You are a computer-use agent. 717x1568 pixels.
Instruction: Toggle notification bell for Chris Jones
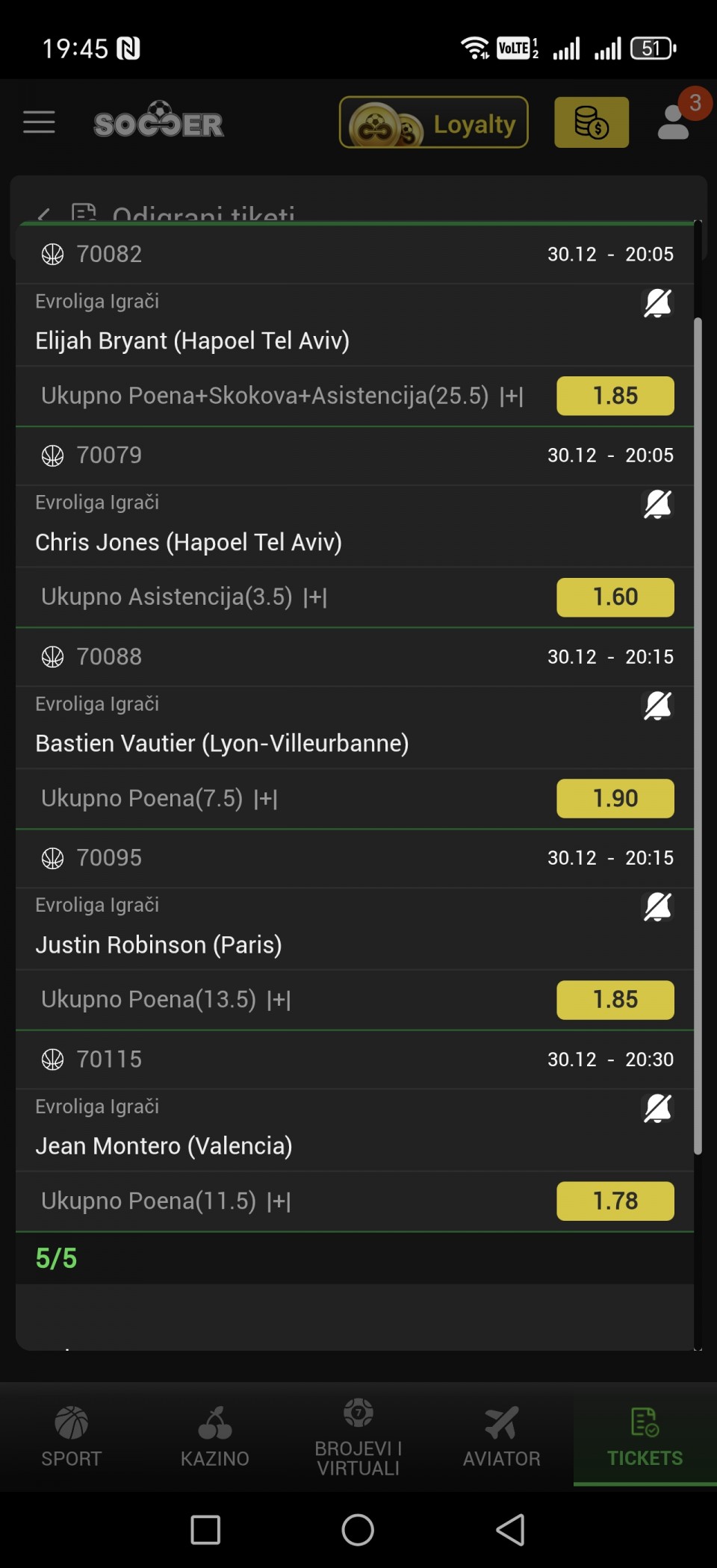coord(657,505)
